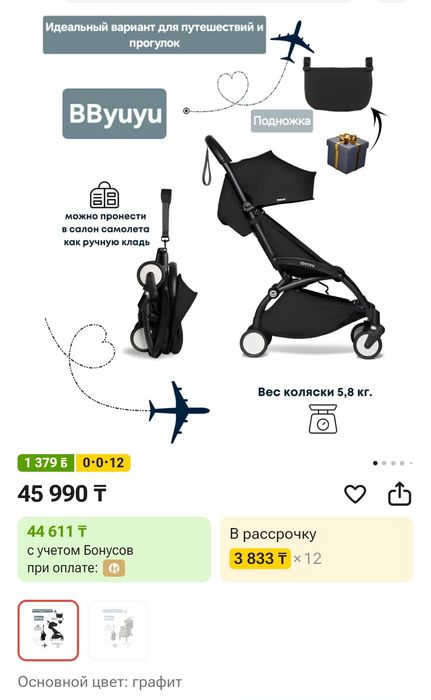The width and height of the screenshot is (431, 700).
Task: Select the graphite color variant thumbnail
Action: click(x=48, y=630)
